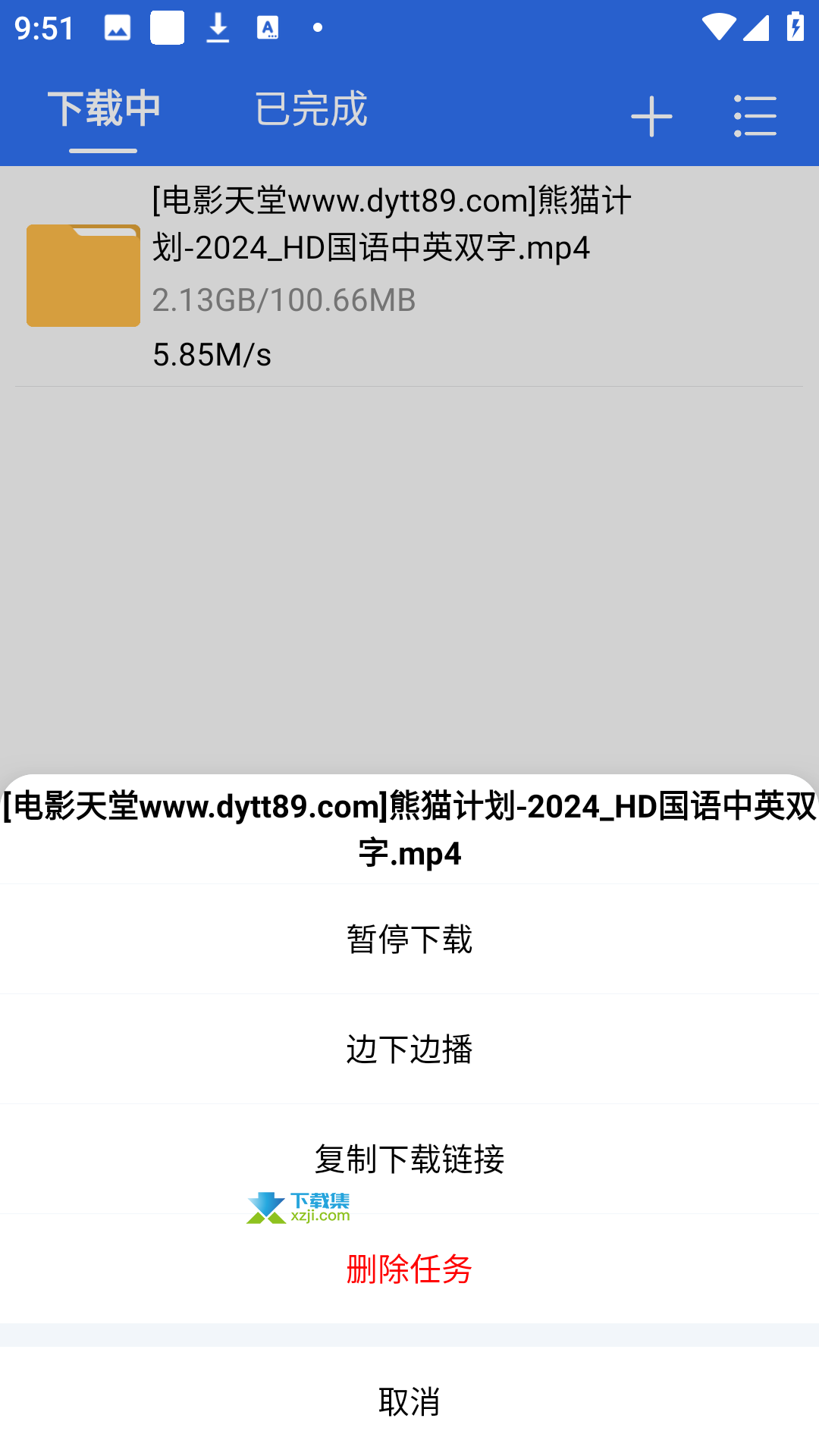
Task: Add a new download with plus icon
Action: pyautogui.click(x=651, y=117)
